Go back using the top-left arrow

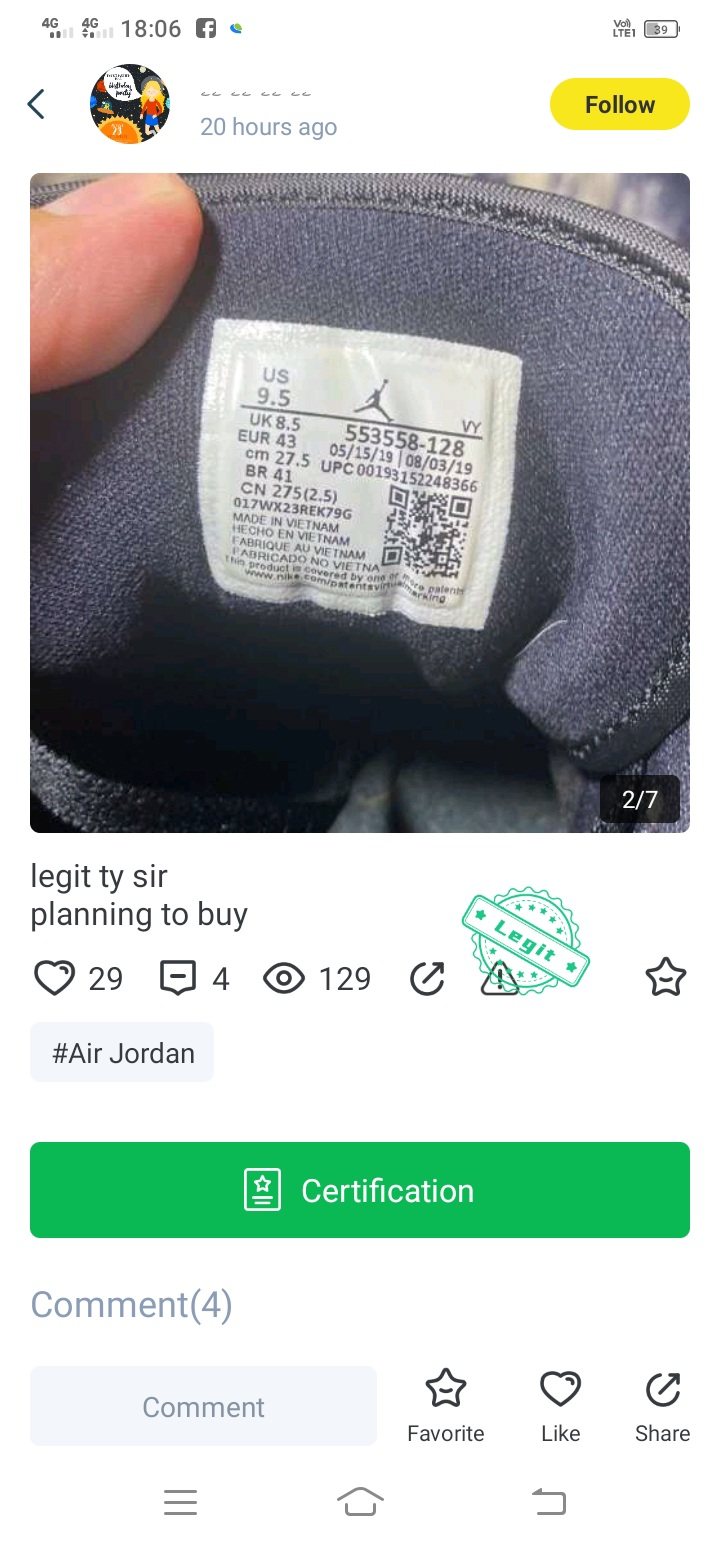click(37, 104)
